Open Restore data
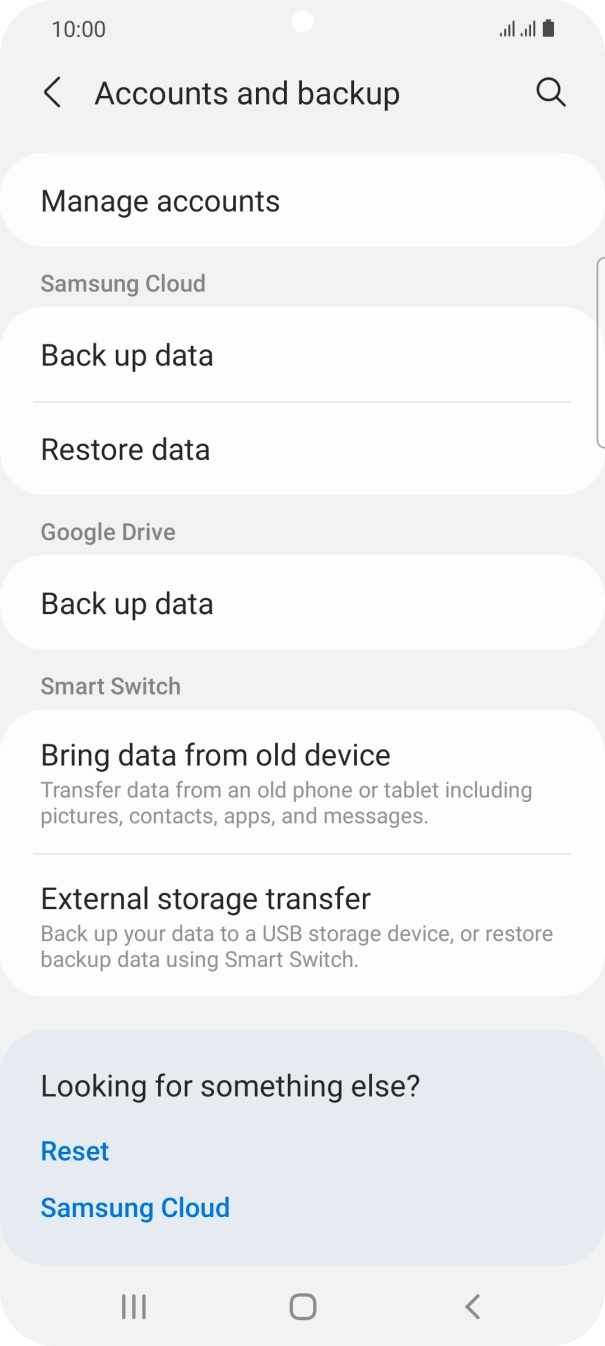Screen dimensions: 605x1346 (302, 449)
